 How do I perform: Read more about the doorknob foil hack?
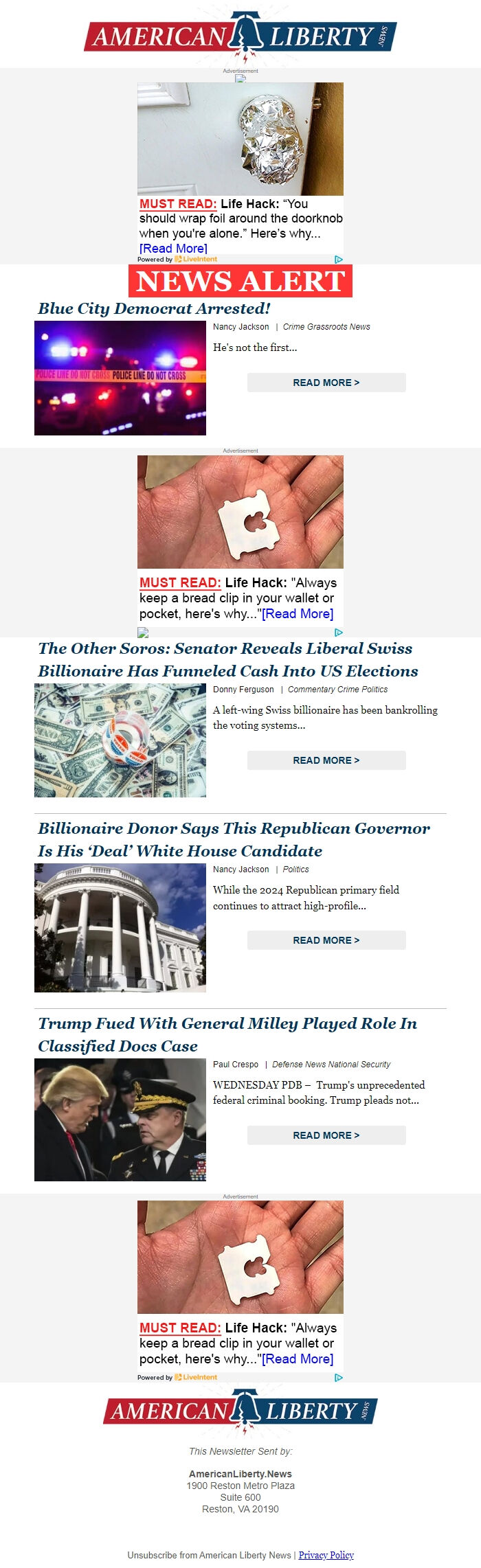(173, 248)
